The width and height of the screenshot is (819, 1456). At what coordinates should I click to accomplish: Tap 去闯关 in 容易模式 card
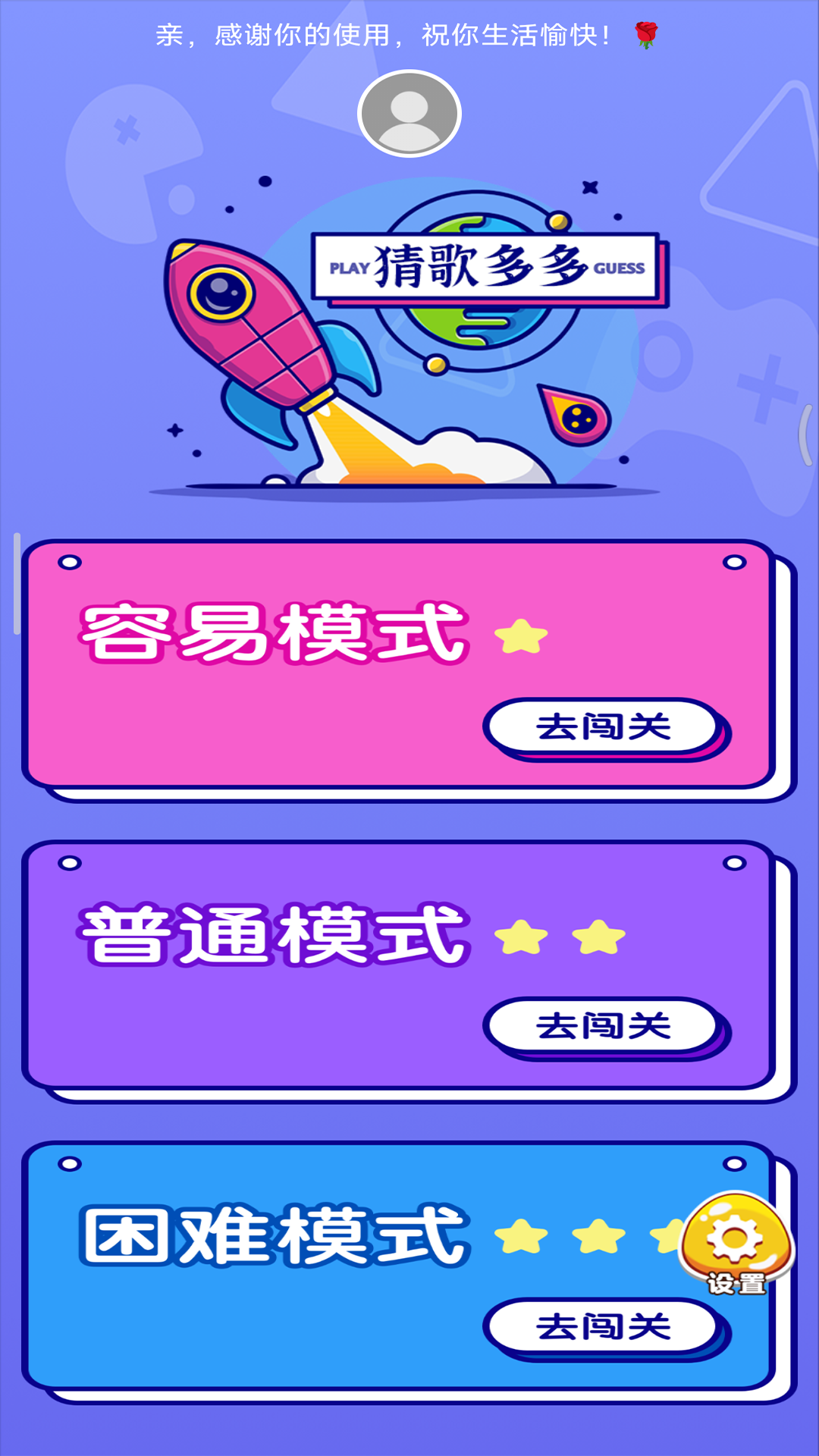pos(604,726)
